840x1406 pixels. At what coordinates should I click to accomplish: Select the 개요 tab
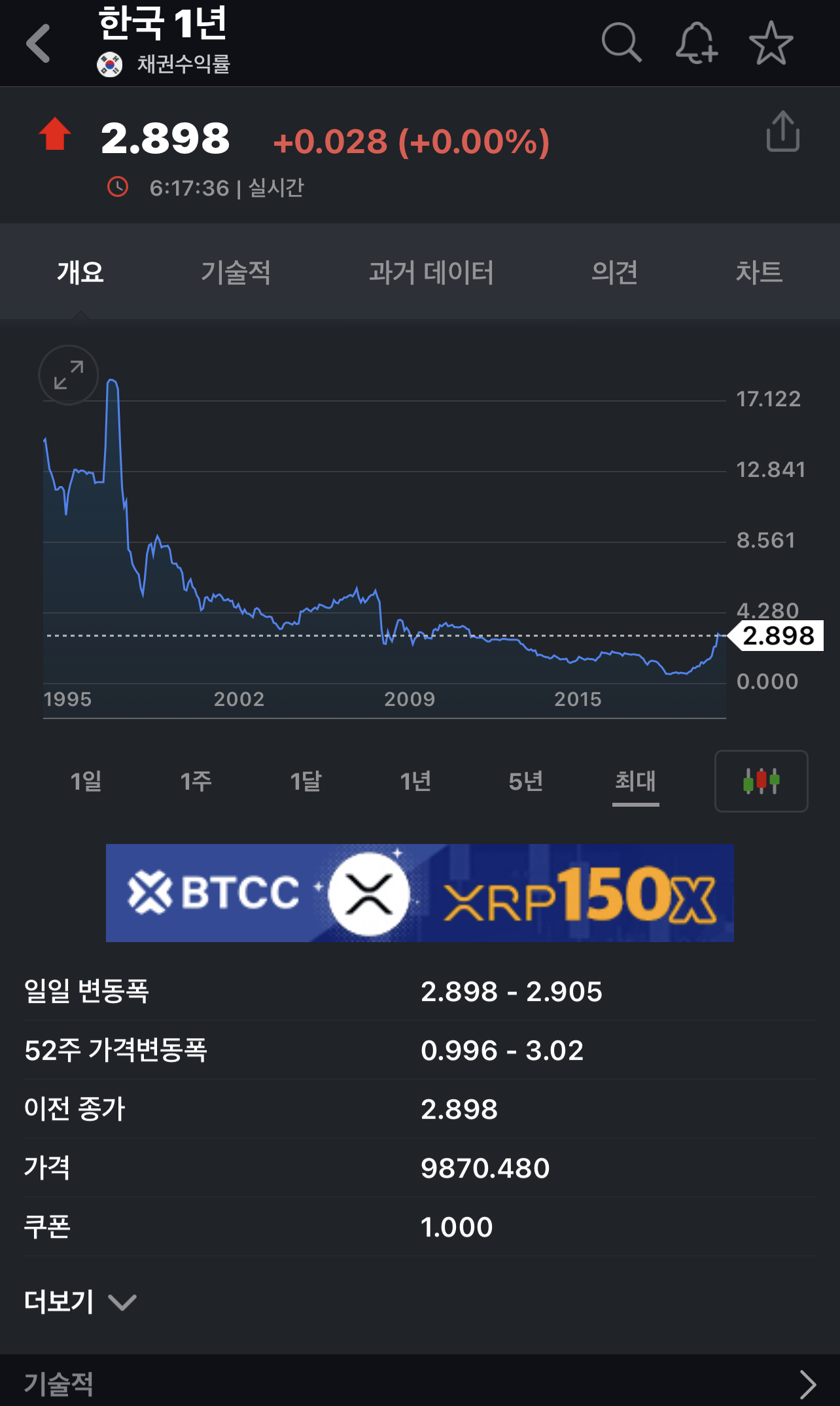tap(80, 272)
